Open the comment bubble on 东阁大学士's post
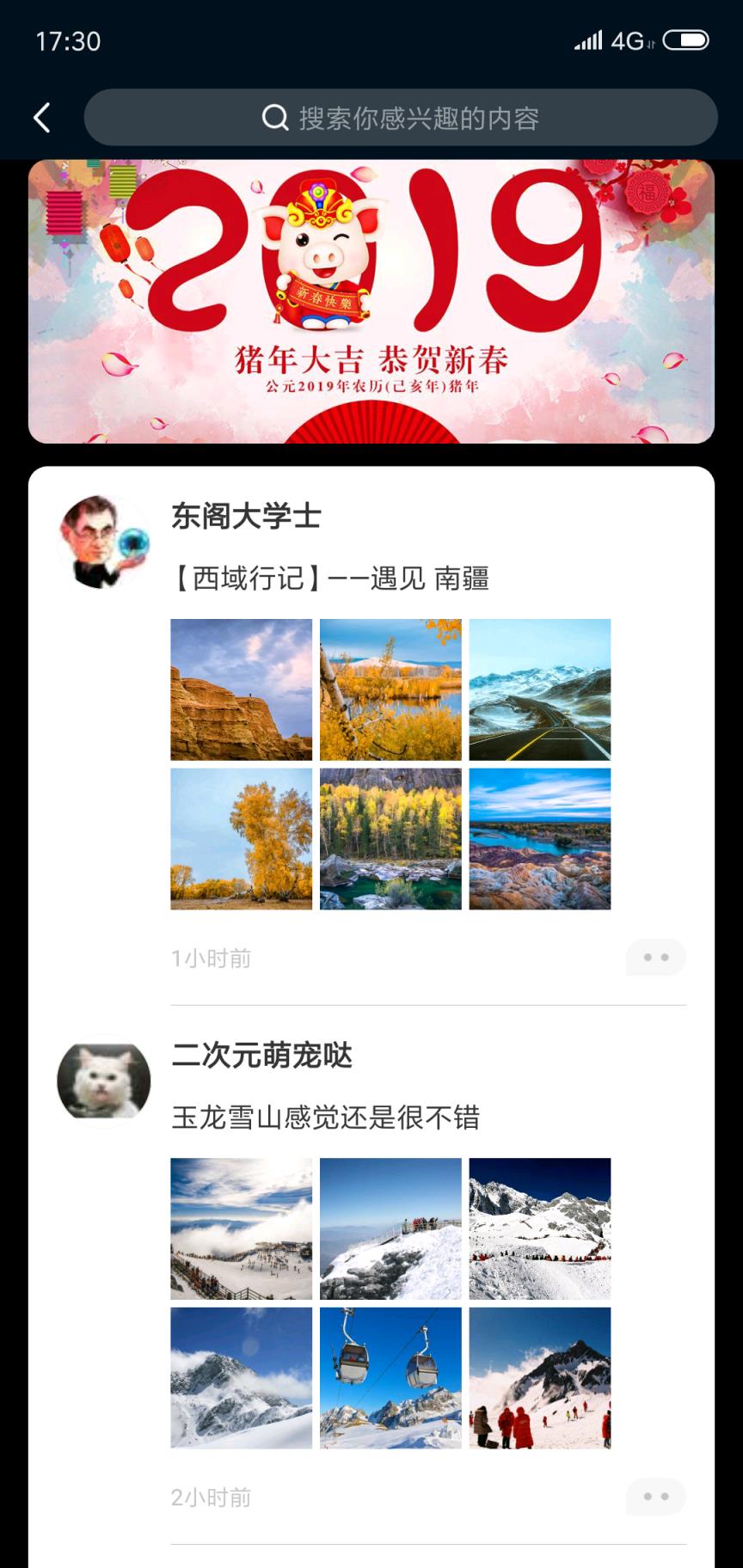Viewport: 743px width, 1568px height. pyautogui.click(x=655, y=957)
